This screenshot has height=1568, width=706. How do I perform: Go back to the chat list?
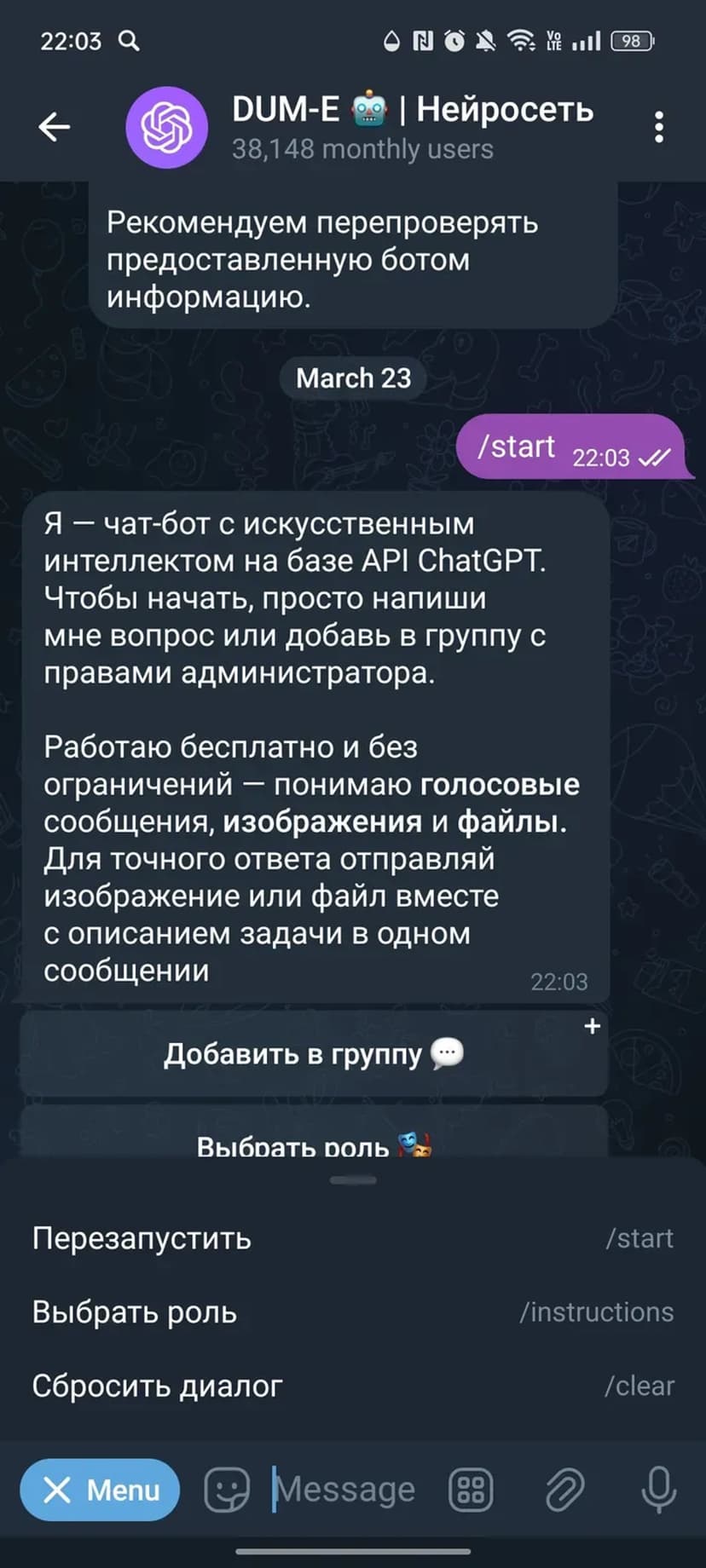[55, 128]
